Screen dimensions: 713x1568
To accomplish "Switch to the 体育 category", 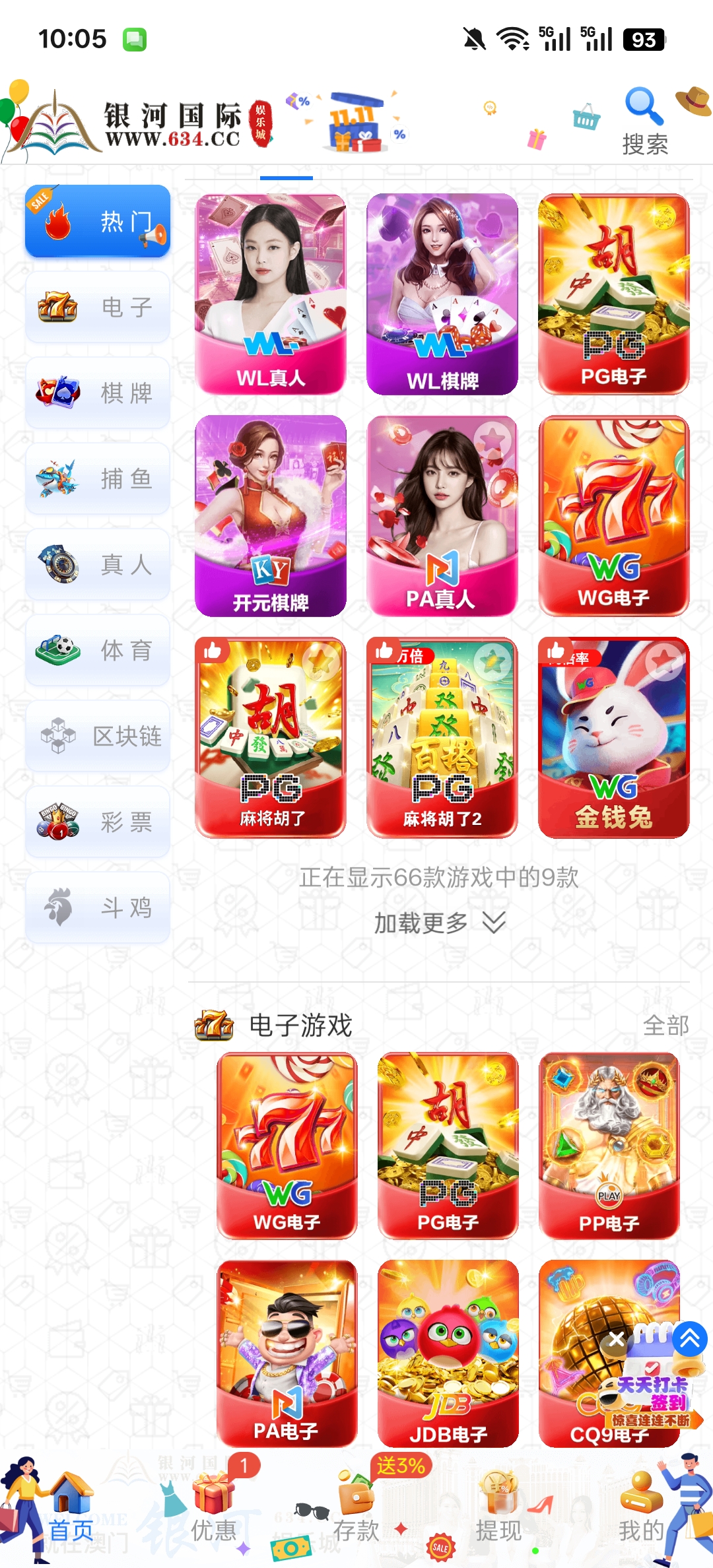I will pyautogui.click(x=98, y=651).
